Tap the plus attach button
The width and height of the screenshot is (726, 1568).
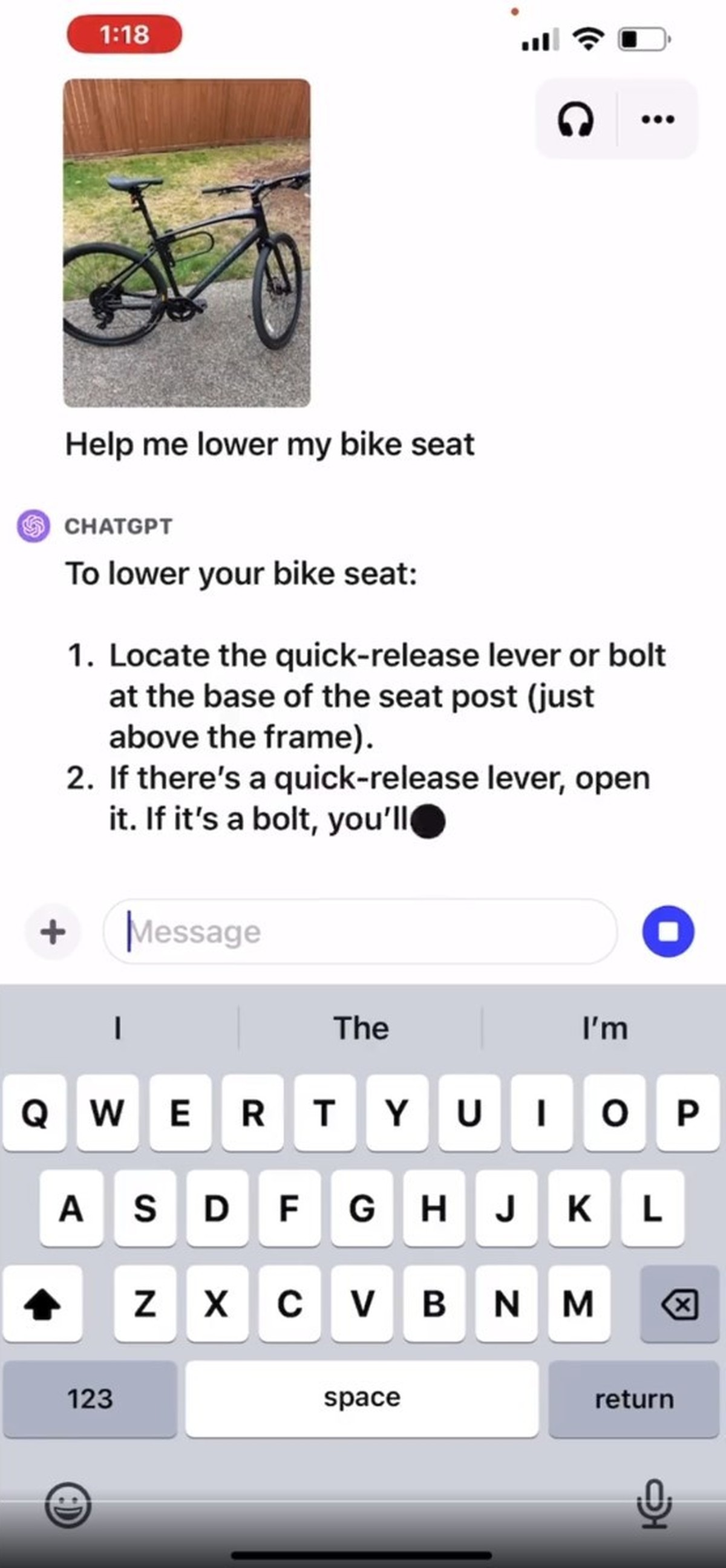tap(53, 932)
